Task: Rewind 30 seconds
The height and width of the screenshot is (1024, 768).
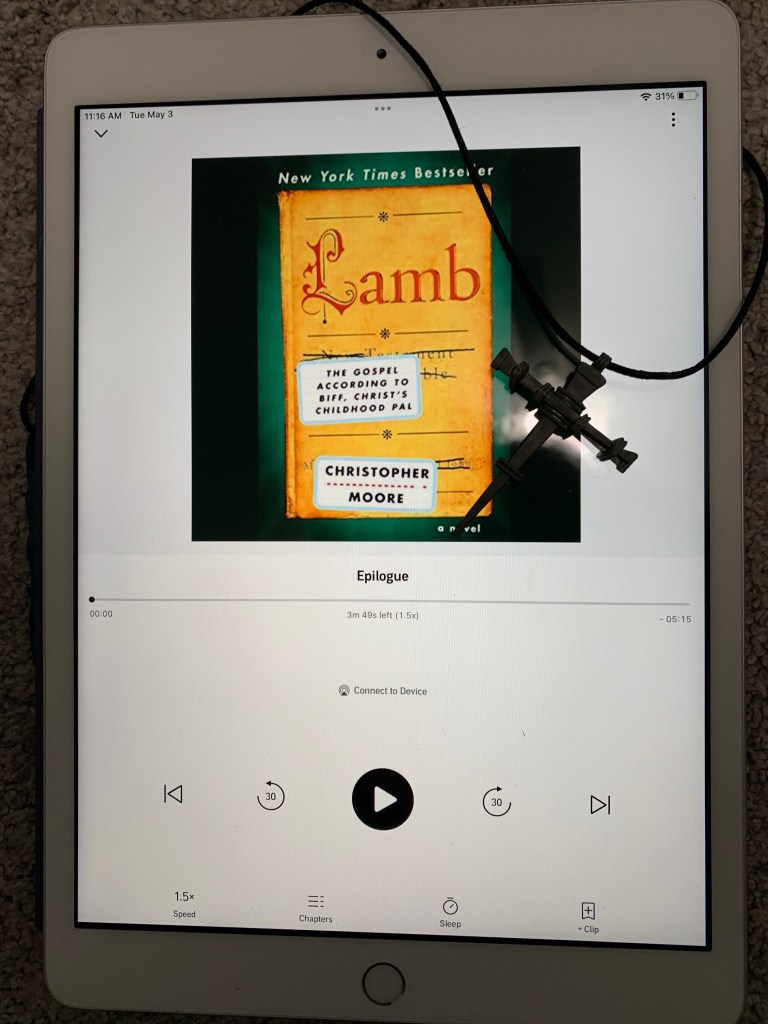Action: point(270,796)
